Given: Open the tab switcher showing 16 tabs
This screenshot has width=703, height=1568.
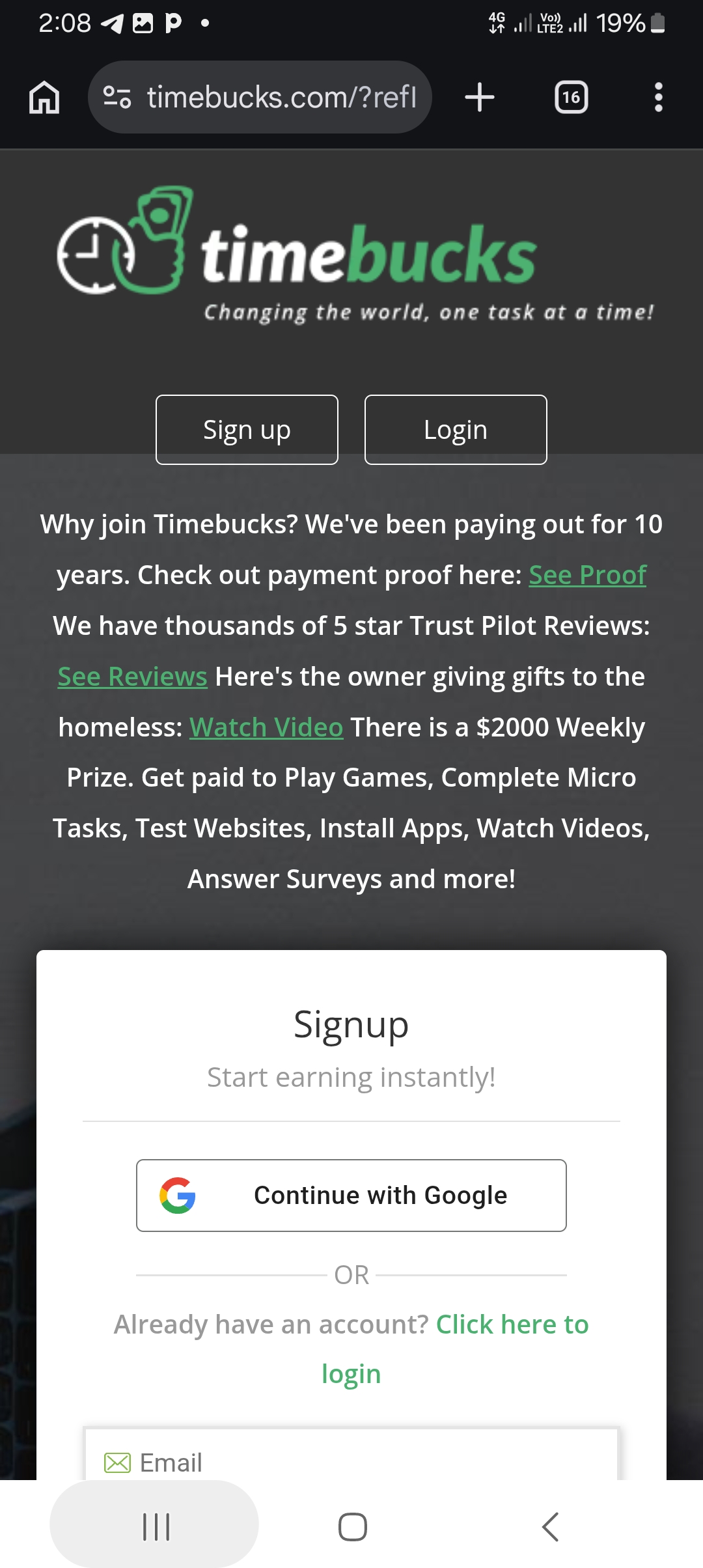Looking at the screenshot, I should pos(571,98).
